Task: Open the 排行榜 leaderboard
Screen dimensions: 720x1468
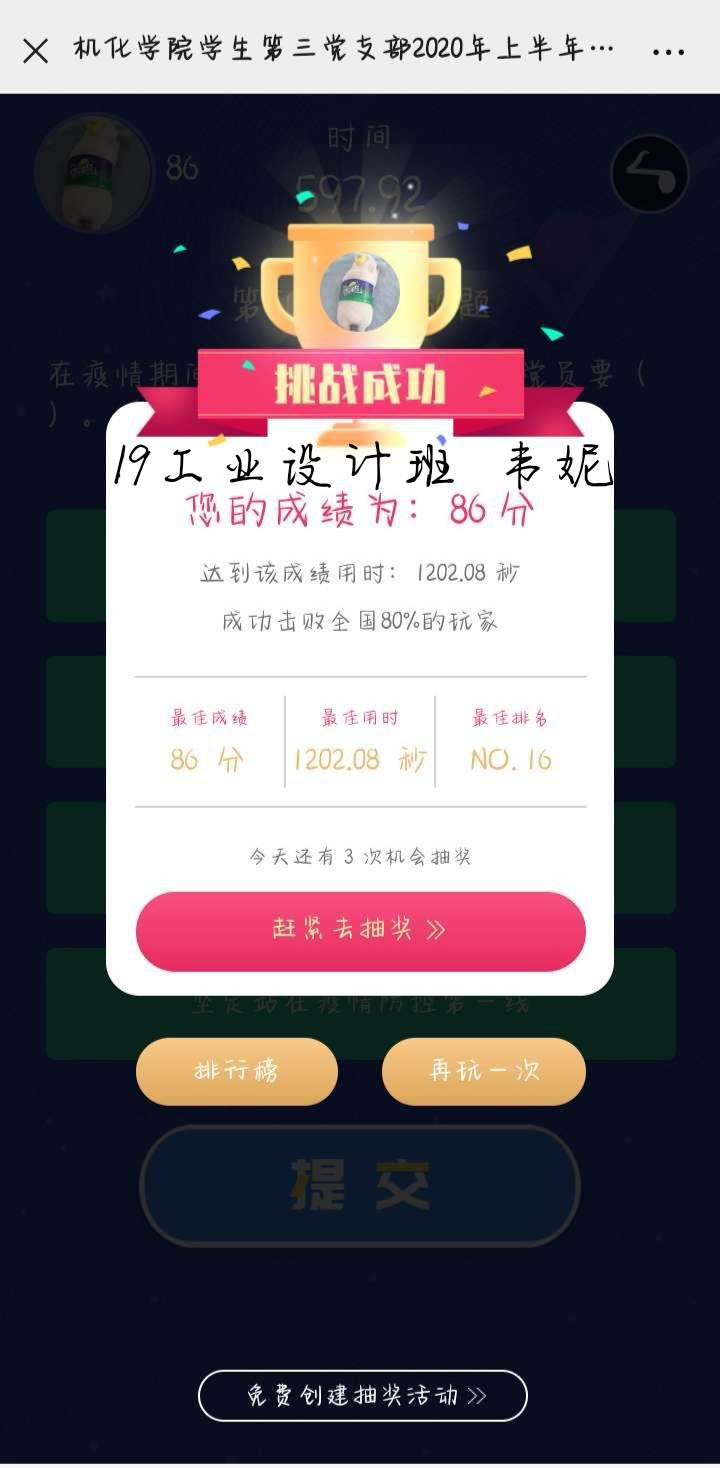Action: click(237, 1071)
